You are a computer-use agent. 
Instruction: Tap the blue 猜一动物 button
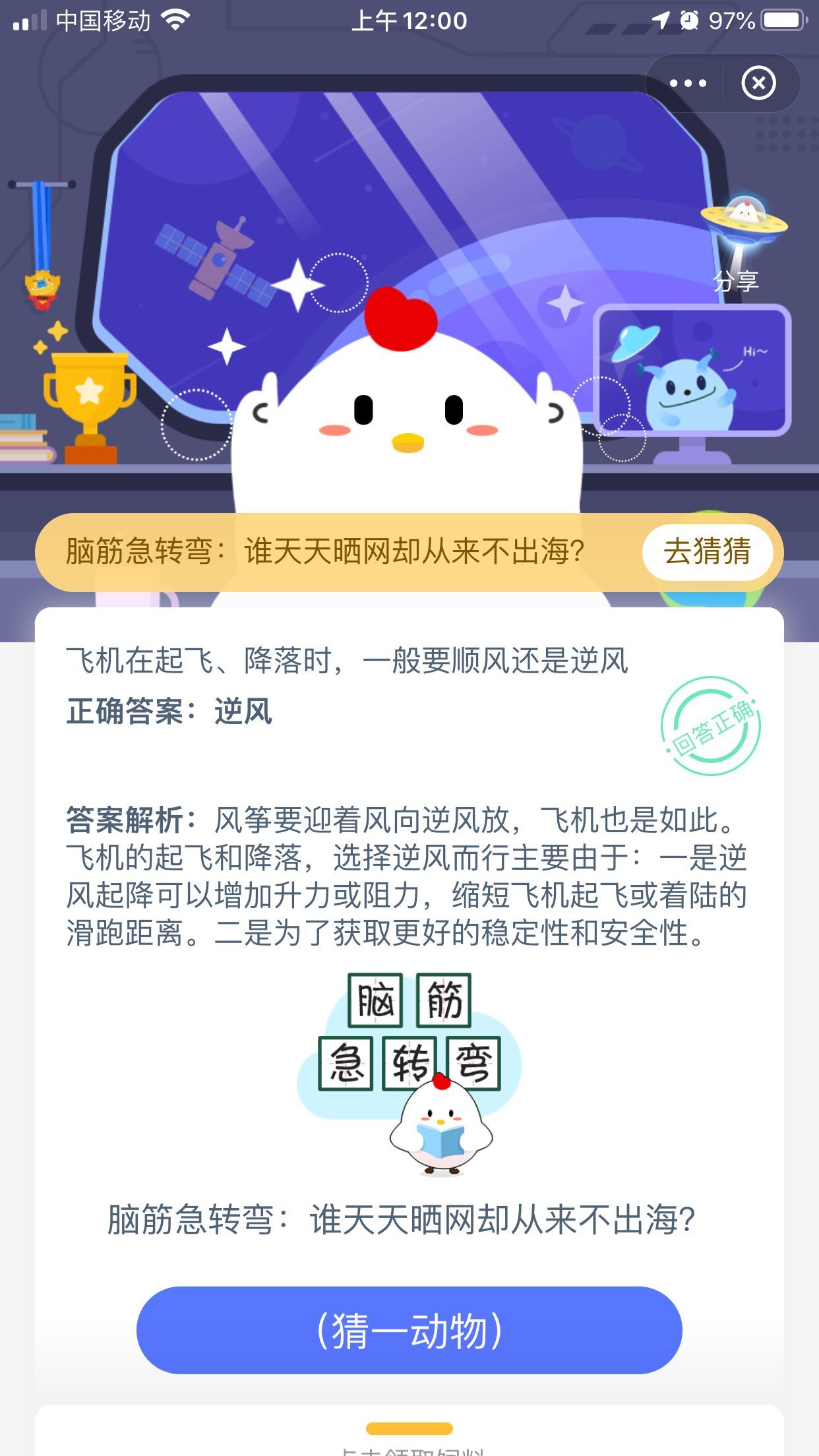coord(409,1330)
